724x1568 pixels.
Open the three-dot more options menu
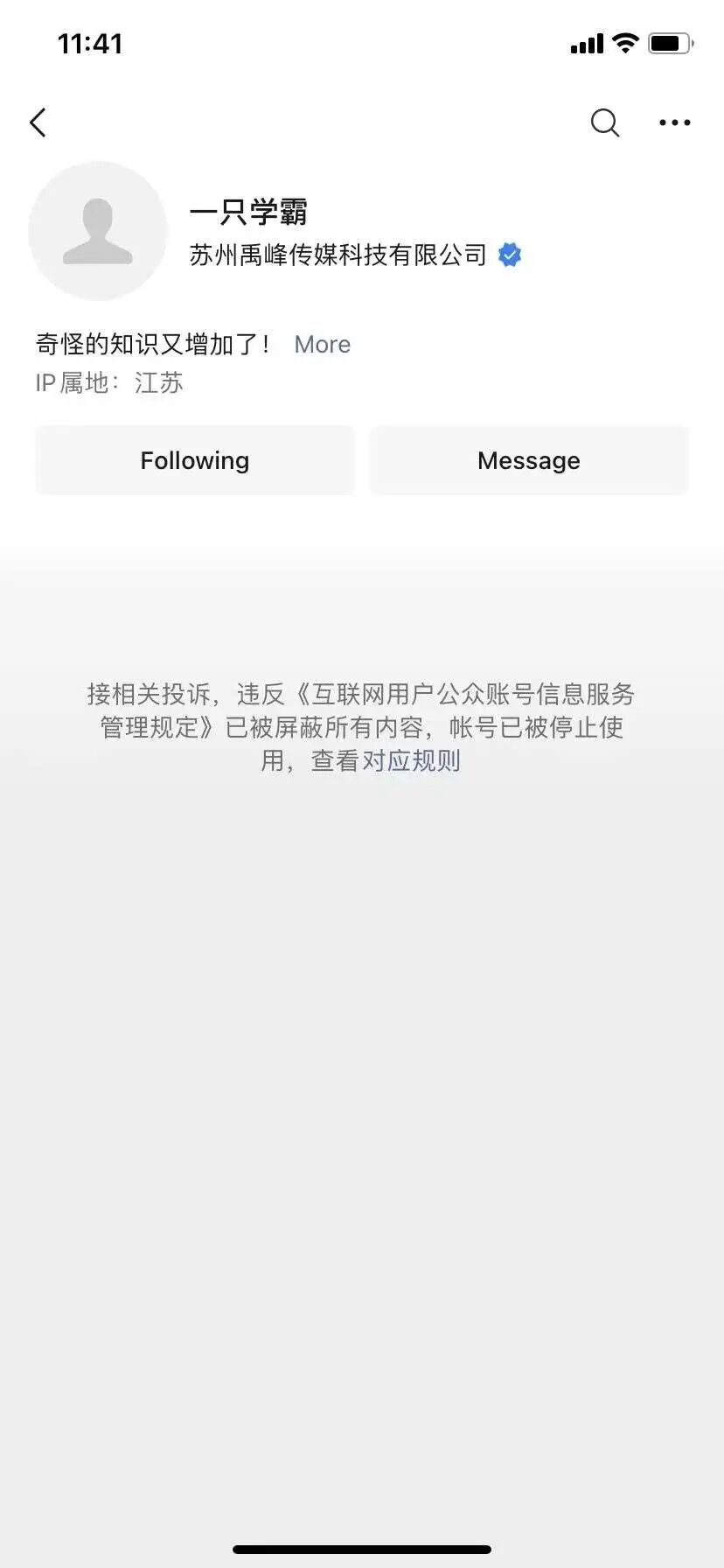click(x=674, y=122)
